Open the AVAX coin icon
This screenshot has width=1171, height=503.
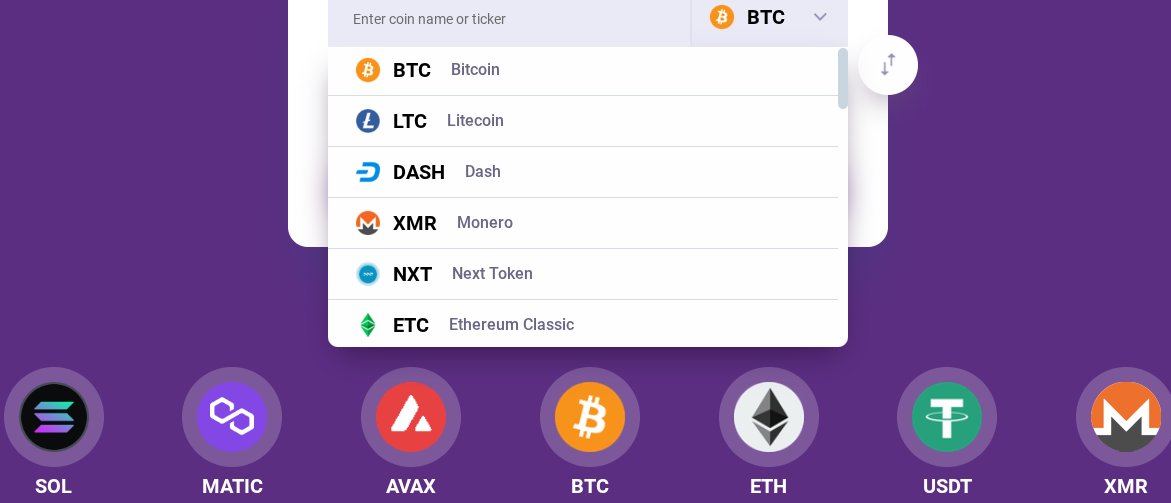coord(411,417)
